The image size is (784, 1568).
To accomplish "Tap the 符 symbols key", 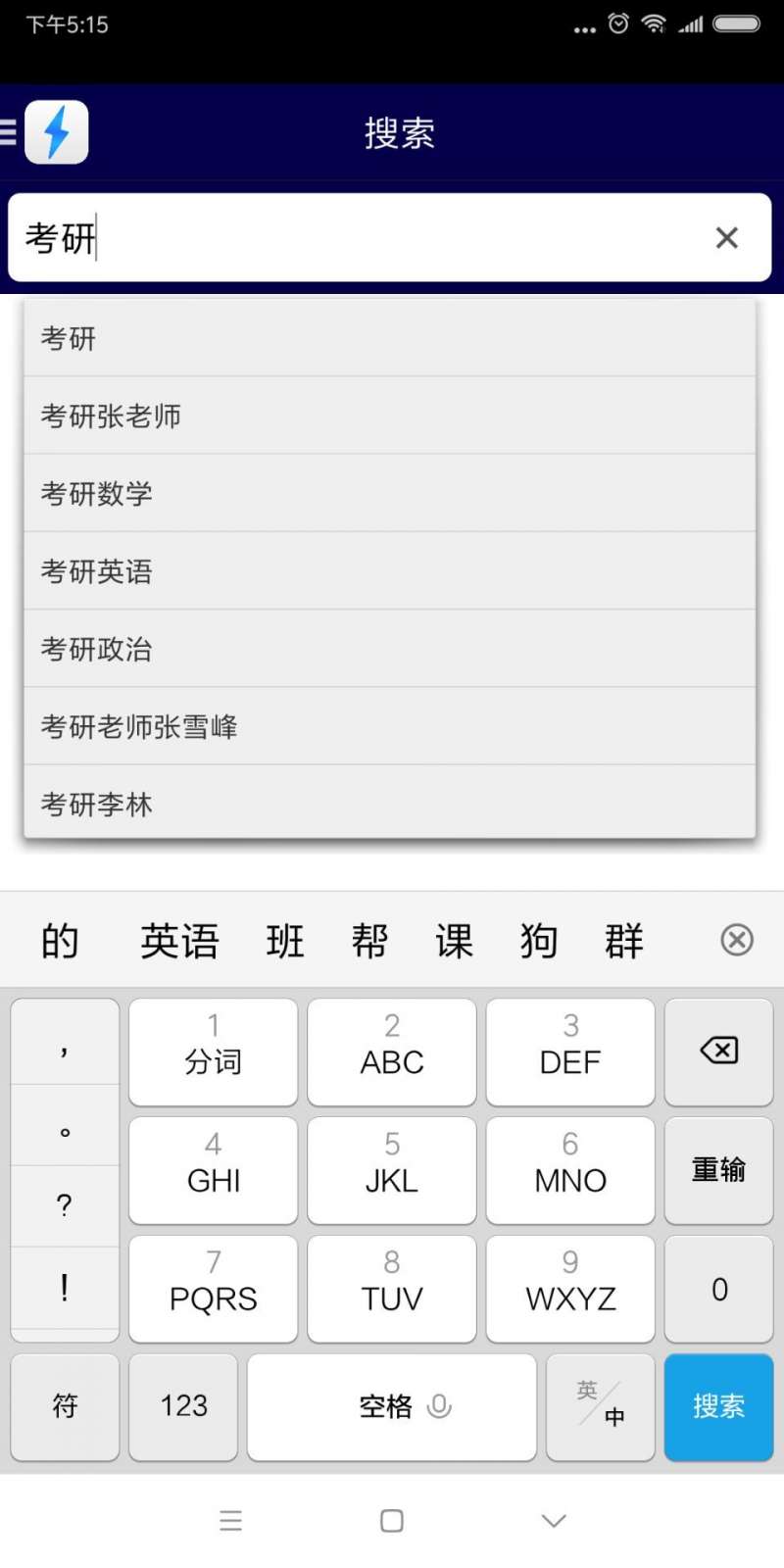I will (x=64, y=1405).
